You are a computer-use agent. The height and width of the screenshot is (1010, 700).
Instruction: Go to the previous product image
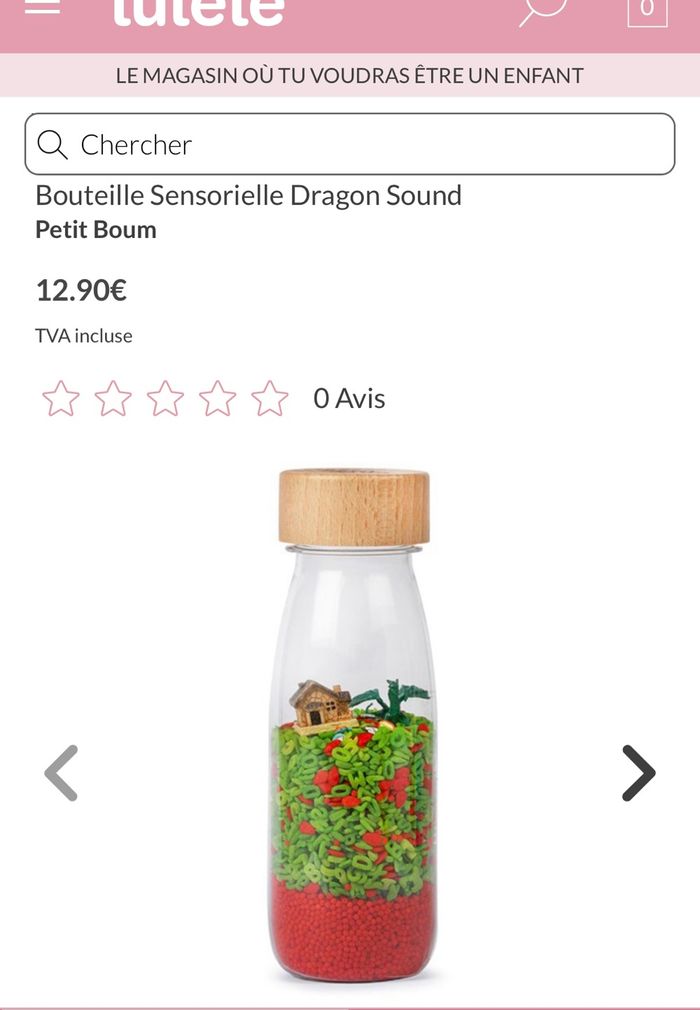point(62,773)
